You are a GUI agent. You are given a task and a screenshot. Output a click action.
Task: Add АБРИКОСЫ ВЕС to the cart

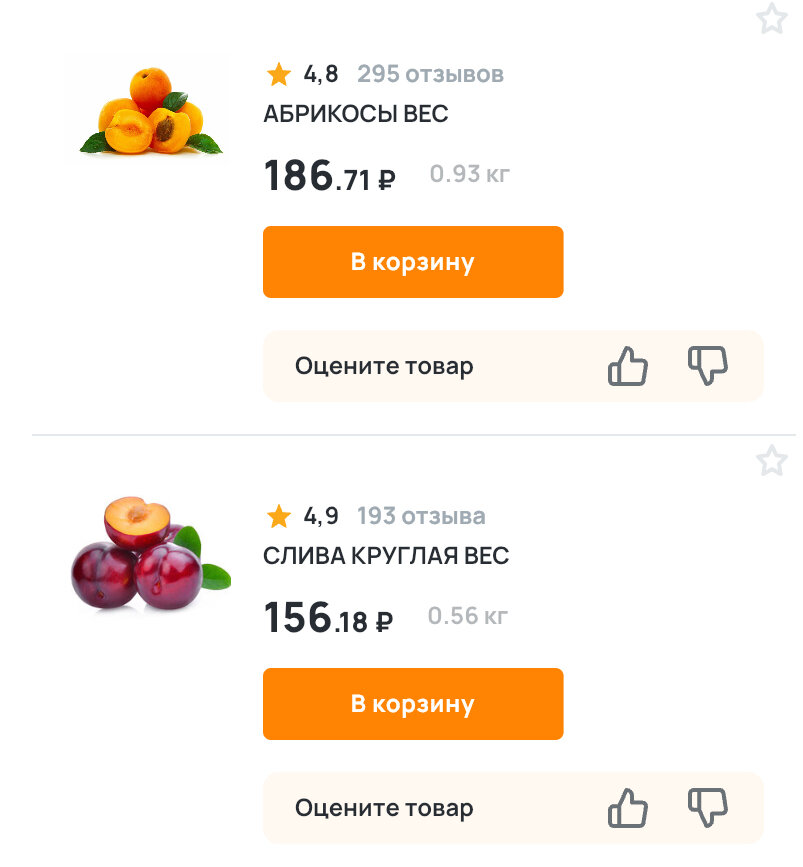pyautogui.click(x=413, y=261)
